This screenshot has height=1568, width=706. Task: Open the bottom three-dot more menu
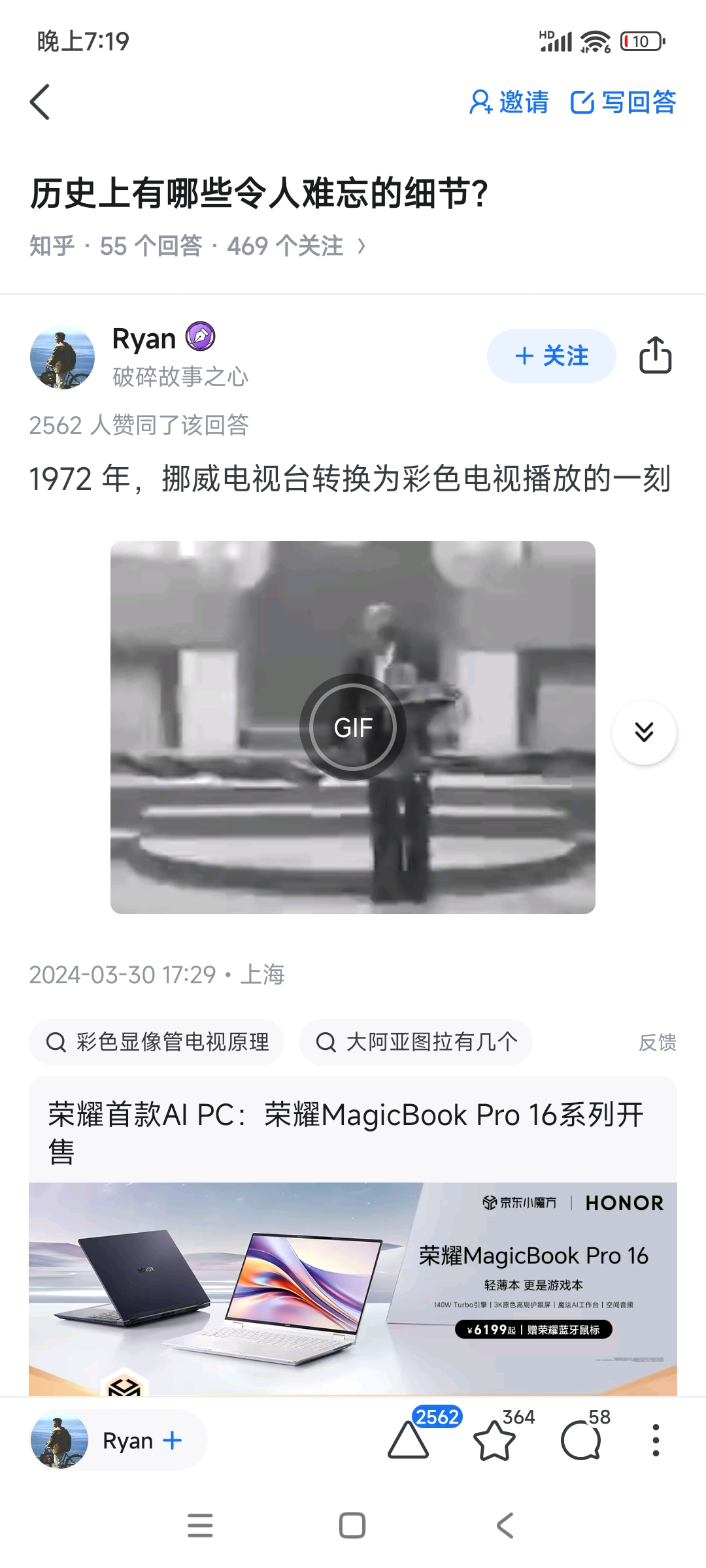(x=656, y=1440)
